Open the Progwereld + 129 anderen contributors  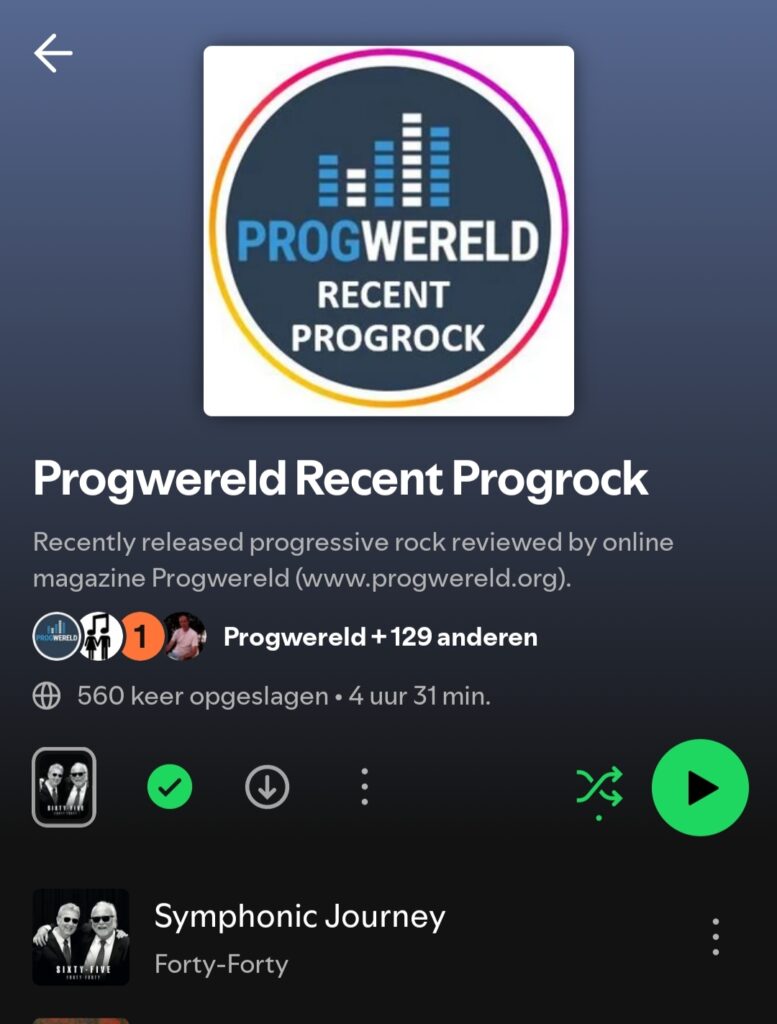380,637
